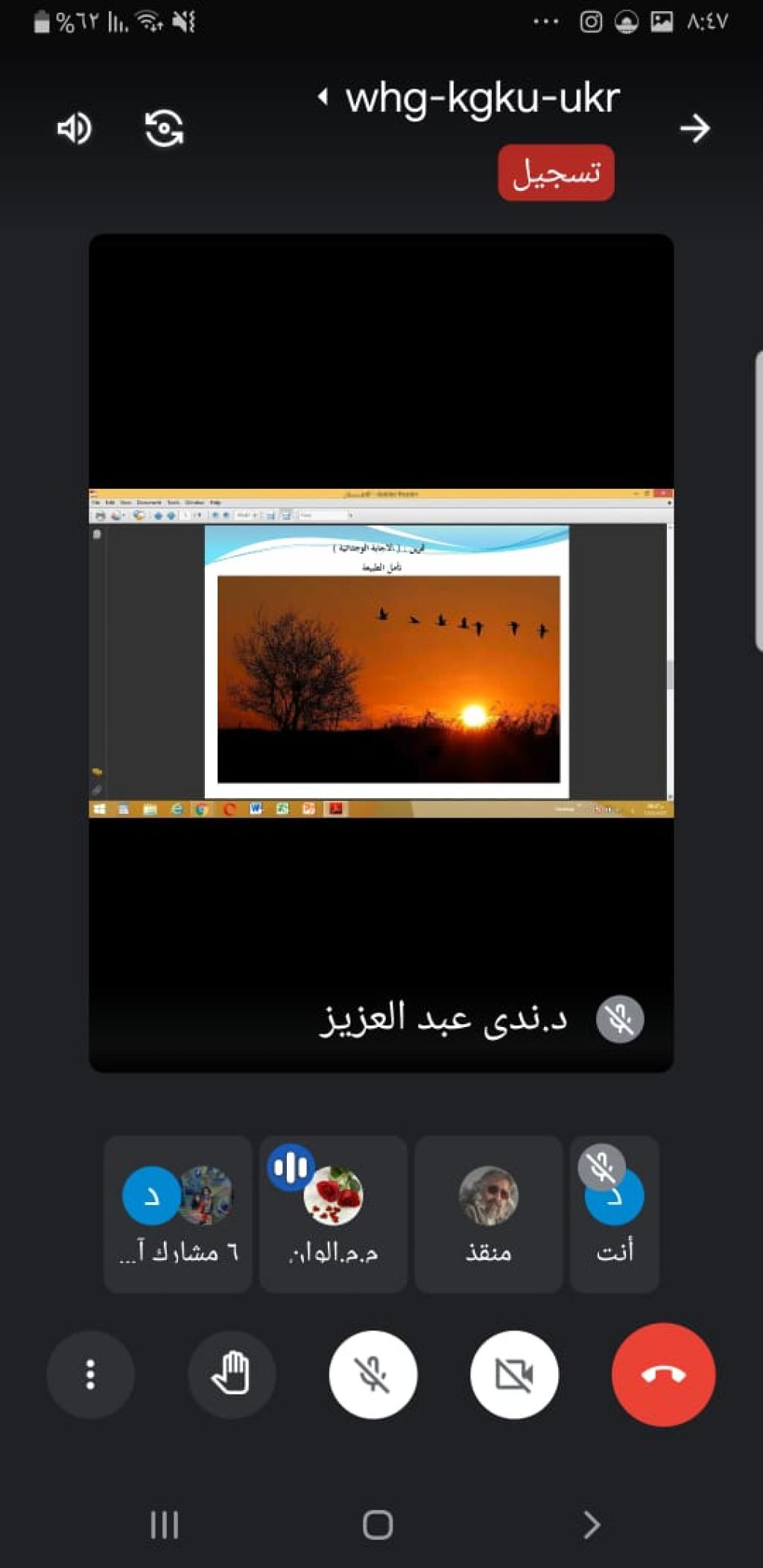Toggle the speaker audio output

tap(75, 129)
